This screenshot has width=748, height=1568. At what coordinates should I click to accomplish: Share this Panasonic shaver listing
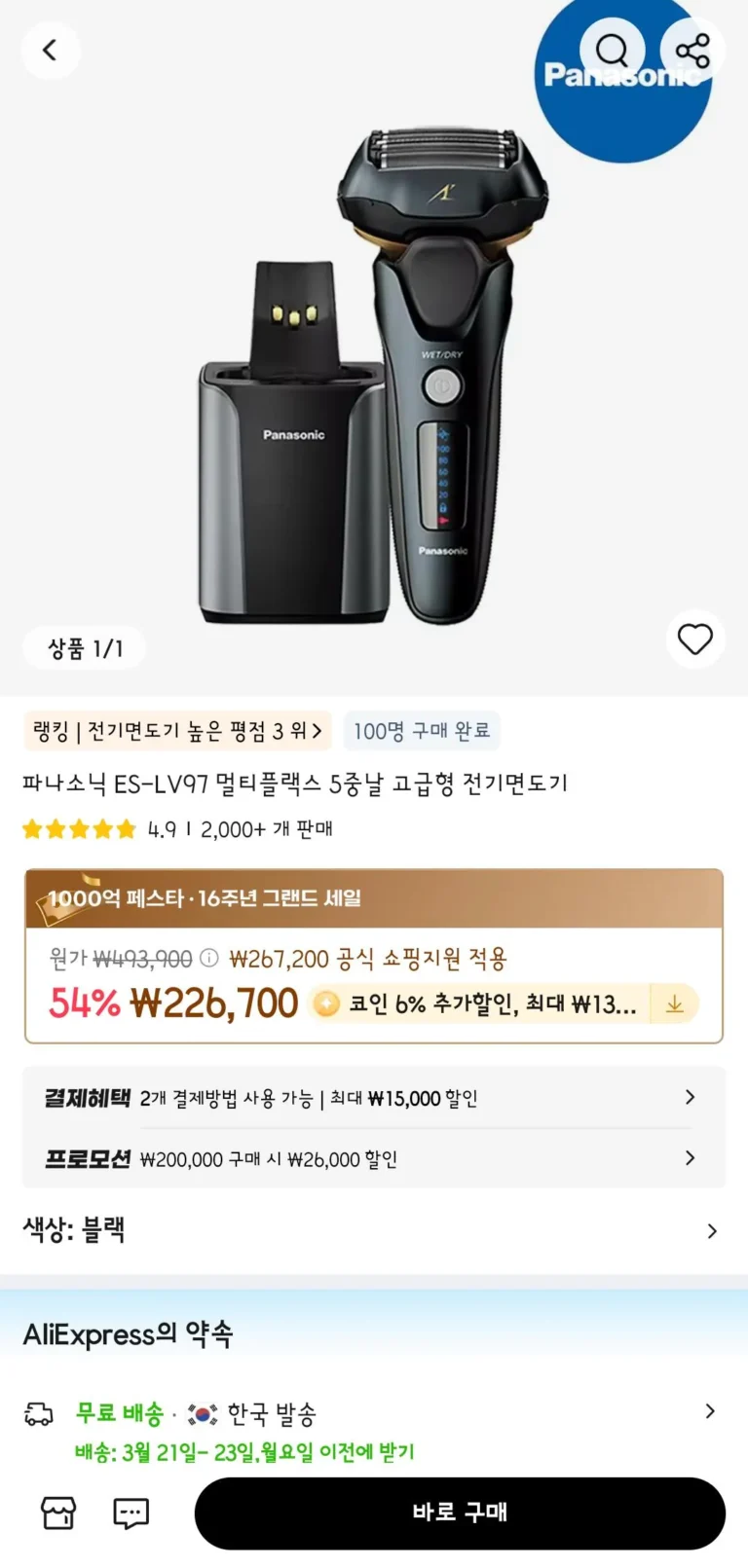point(692,50)
